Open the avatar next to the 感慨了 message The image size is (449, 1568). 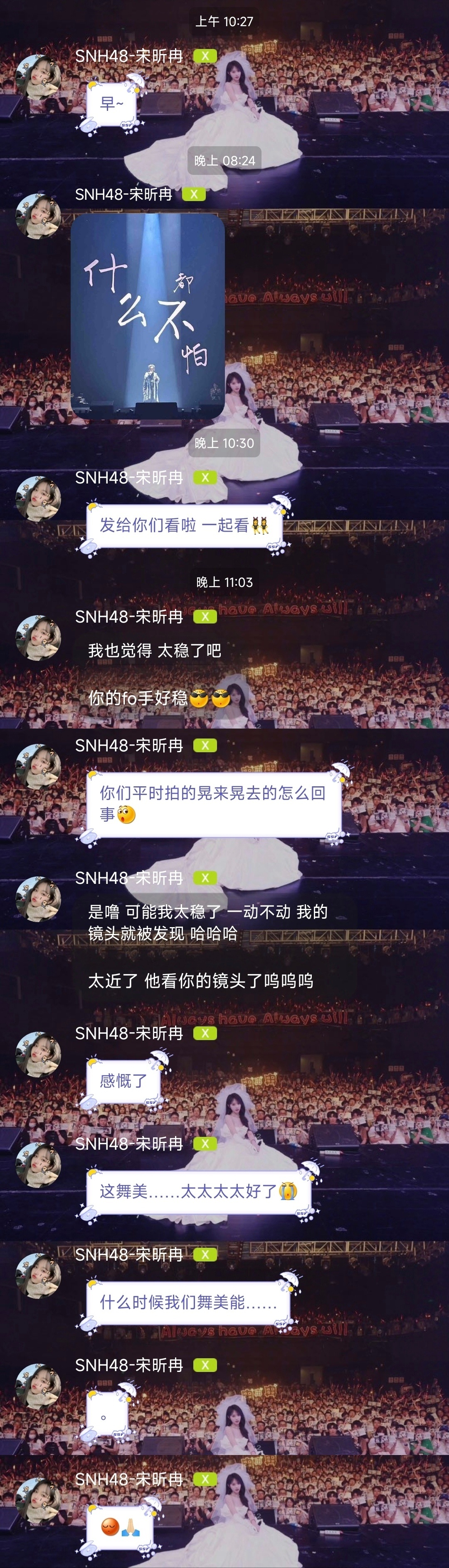(x=38, y=1055)
